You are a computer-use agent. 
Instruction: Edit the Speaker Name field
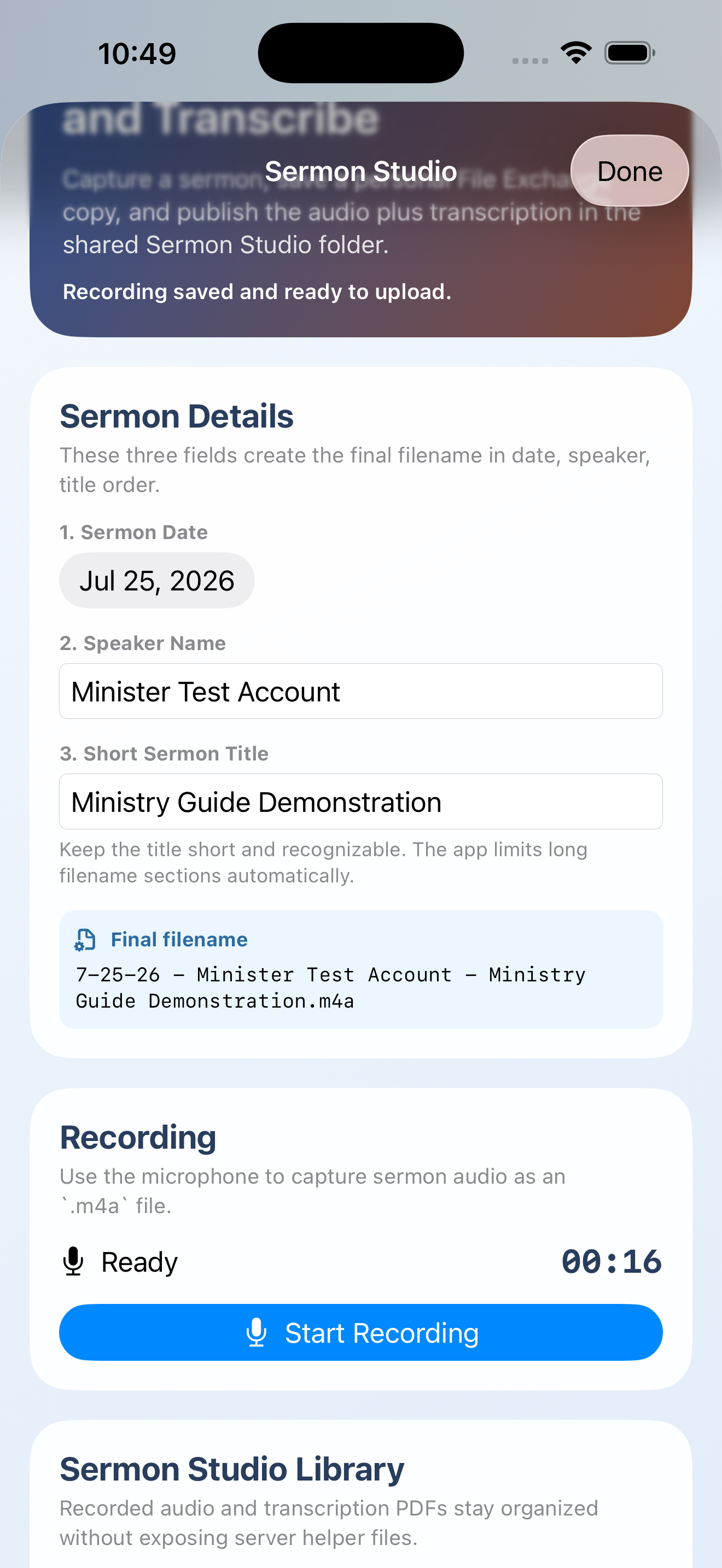[361, 691]
